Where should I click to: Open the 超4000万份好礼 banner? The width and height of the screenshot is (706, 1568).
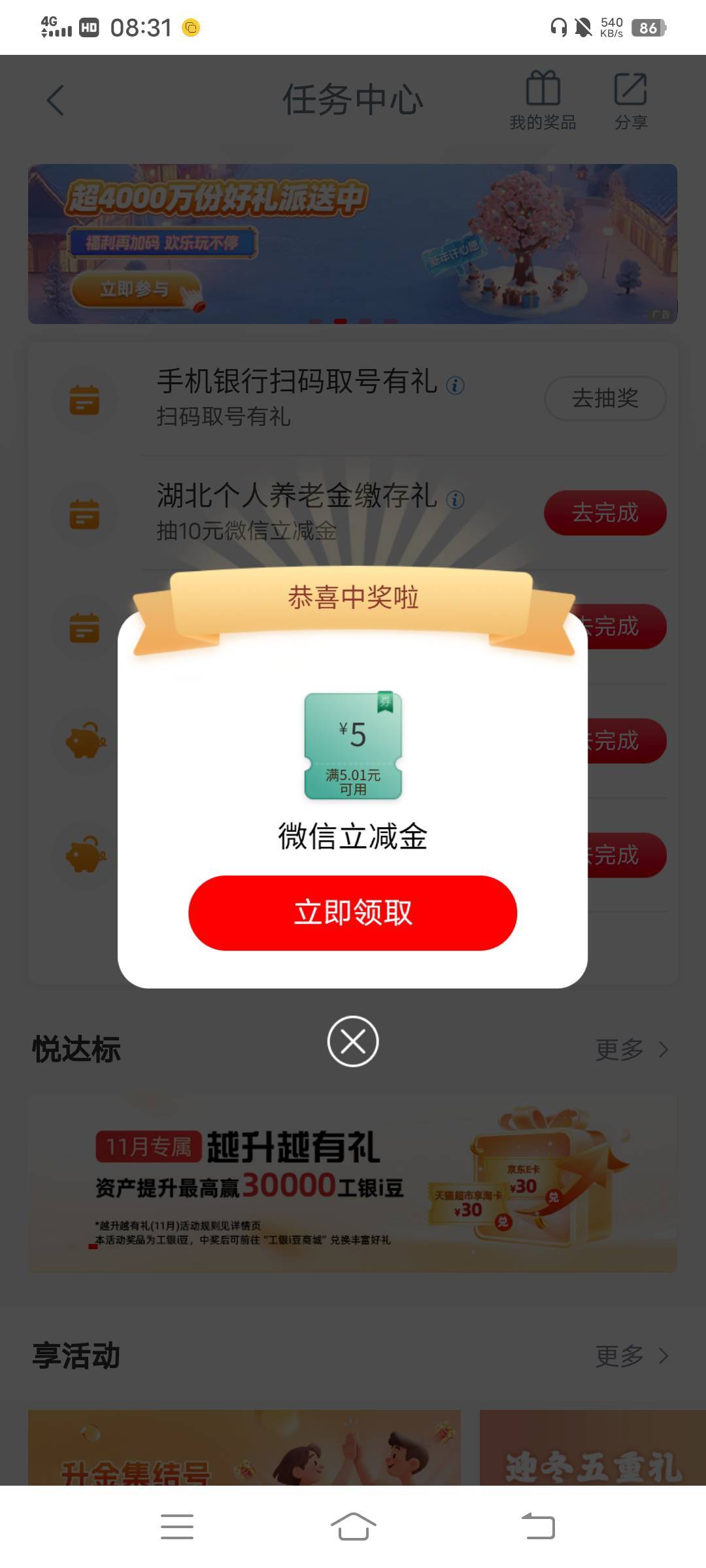(x=352, y=244)
